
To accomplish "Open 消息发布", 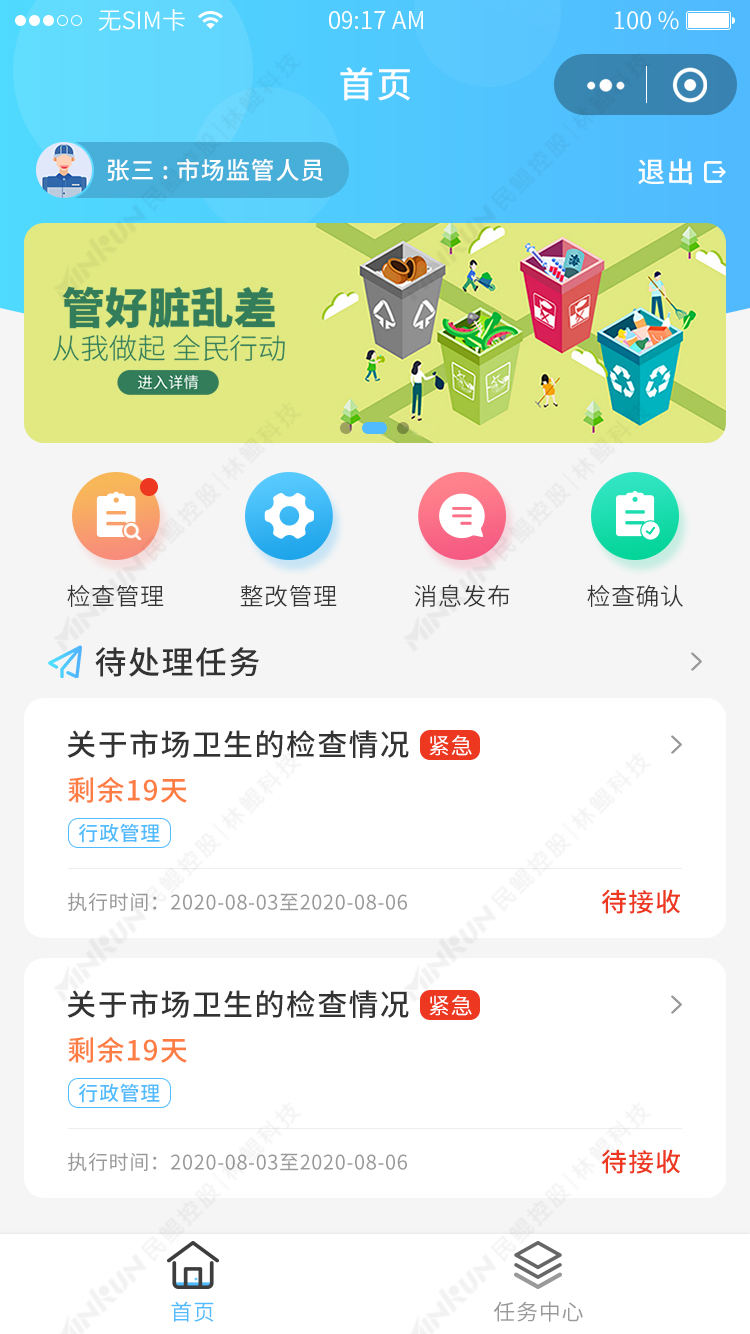I will pos(462,540).
